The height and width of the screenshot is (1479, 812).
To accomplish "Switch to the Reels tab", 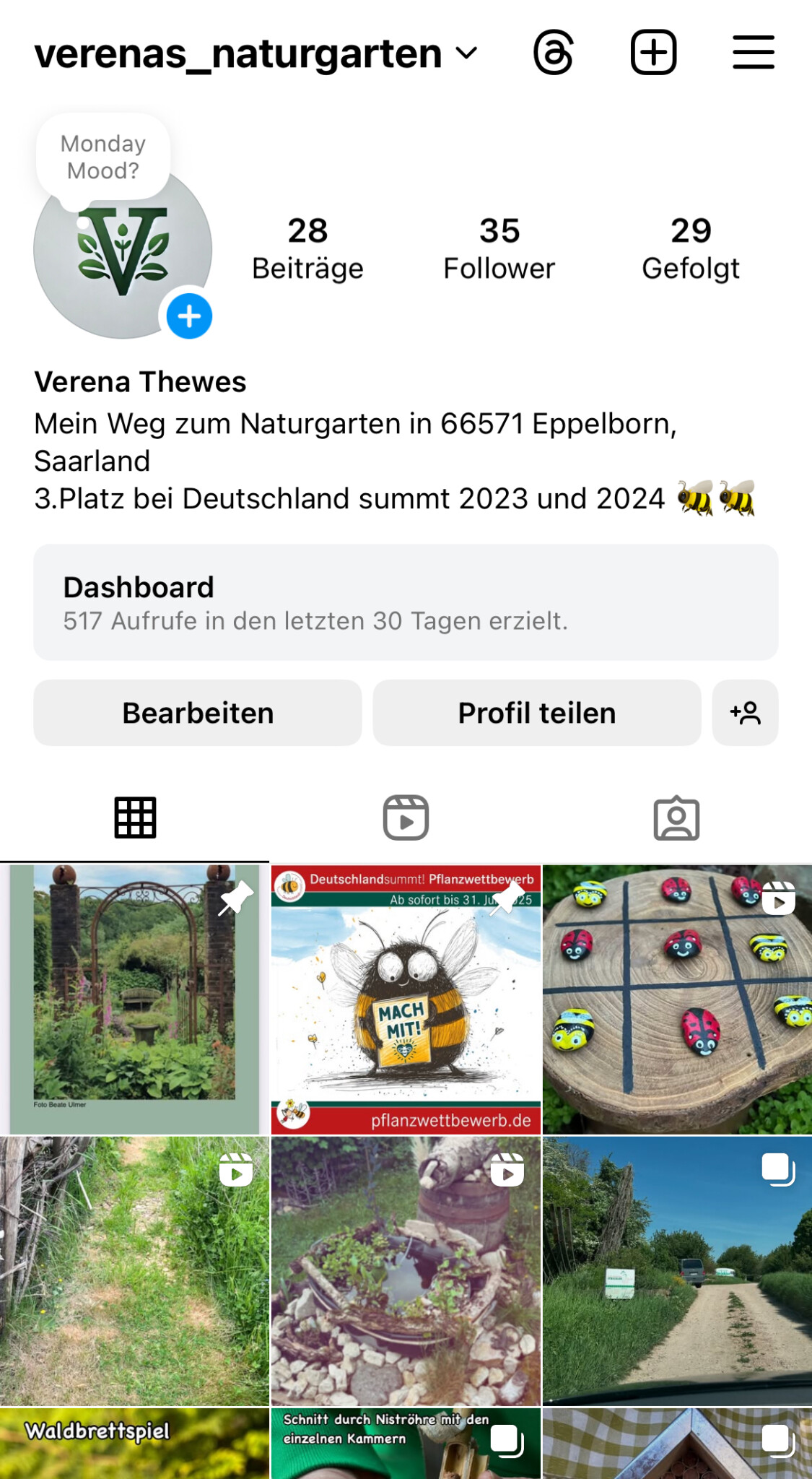I will [x=406, y=818].
